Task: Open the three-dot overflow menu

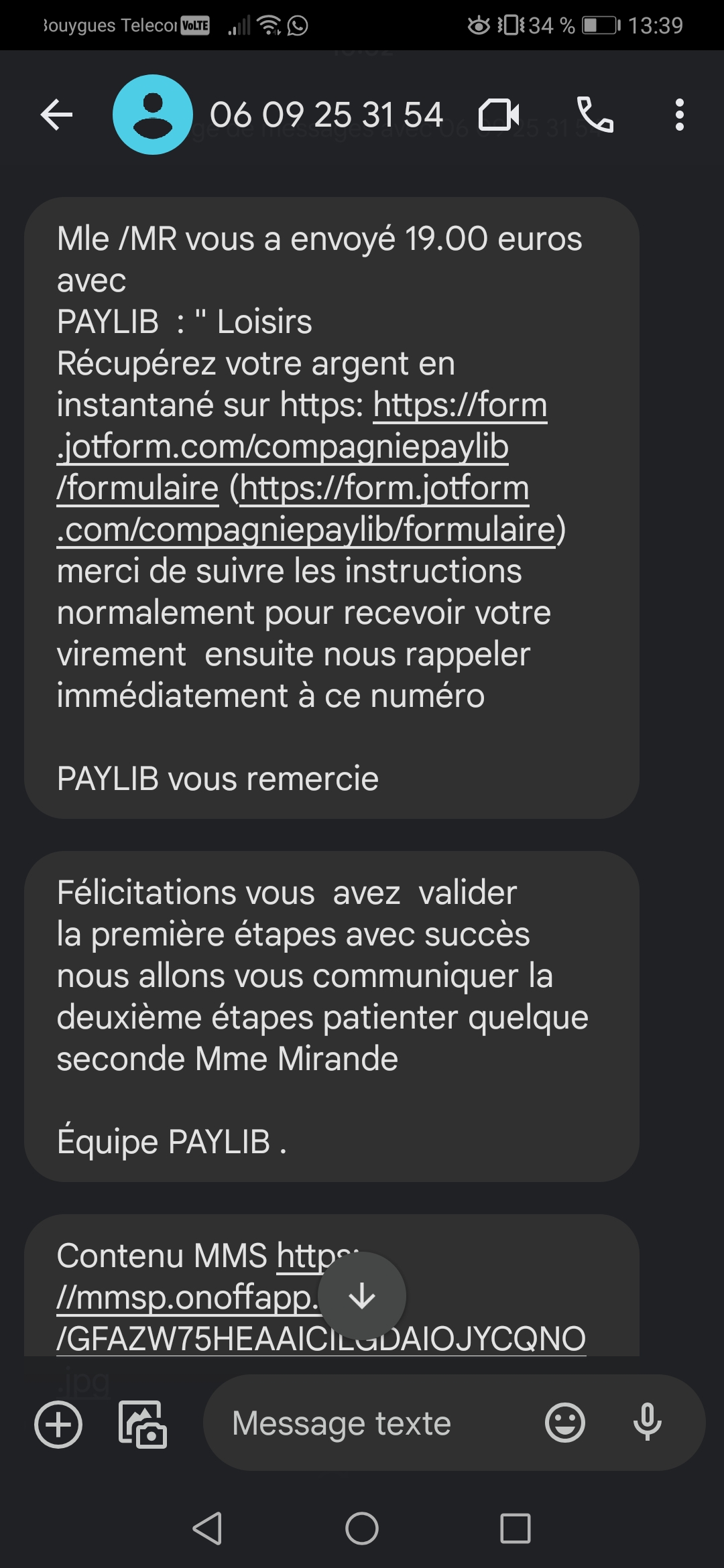Action: pos(680,115)
